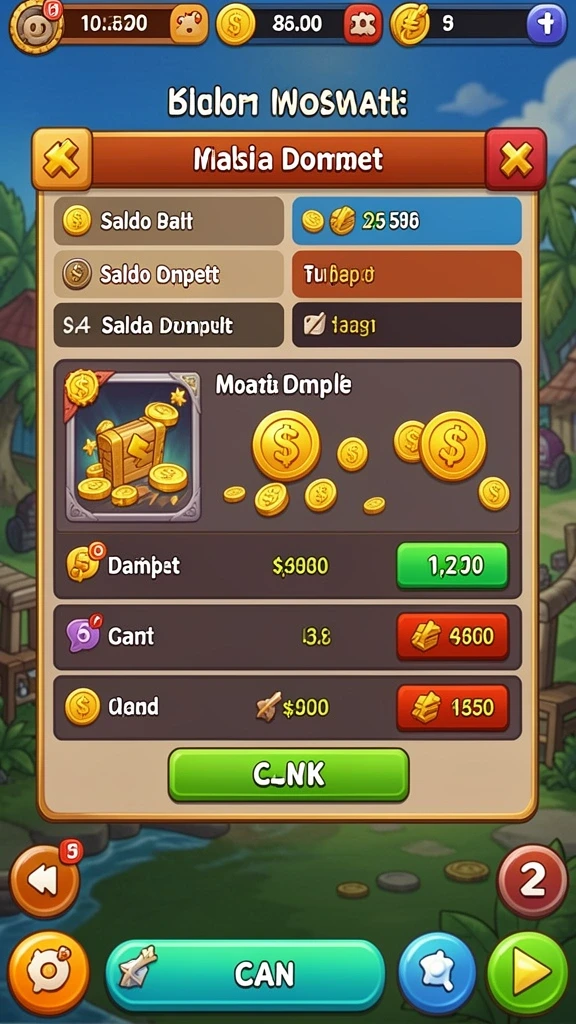Open the treasure chest coin pack thumbnail
Viewport: 576px width, 1024px height.
(133, 447)
